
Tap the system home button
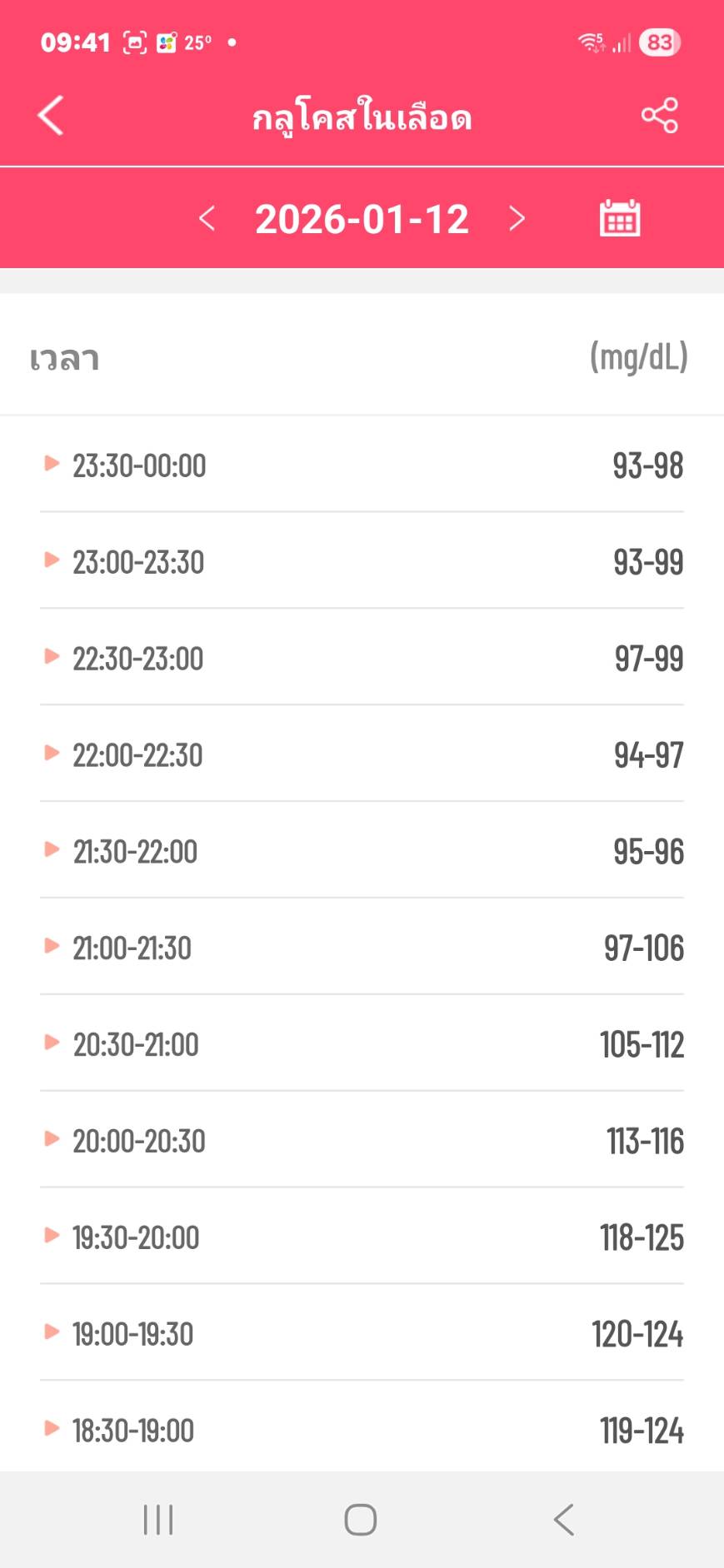pos(361,1520)
